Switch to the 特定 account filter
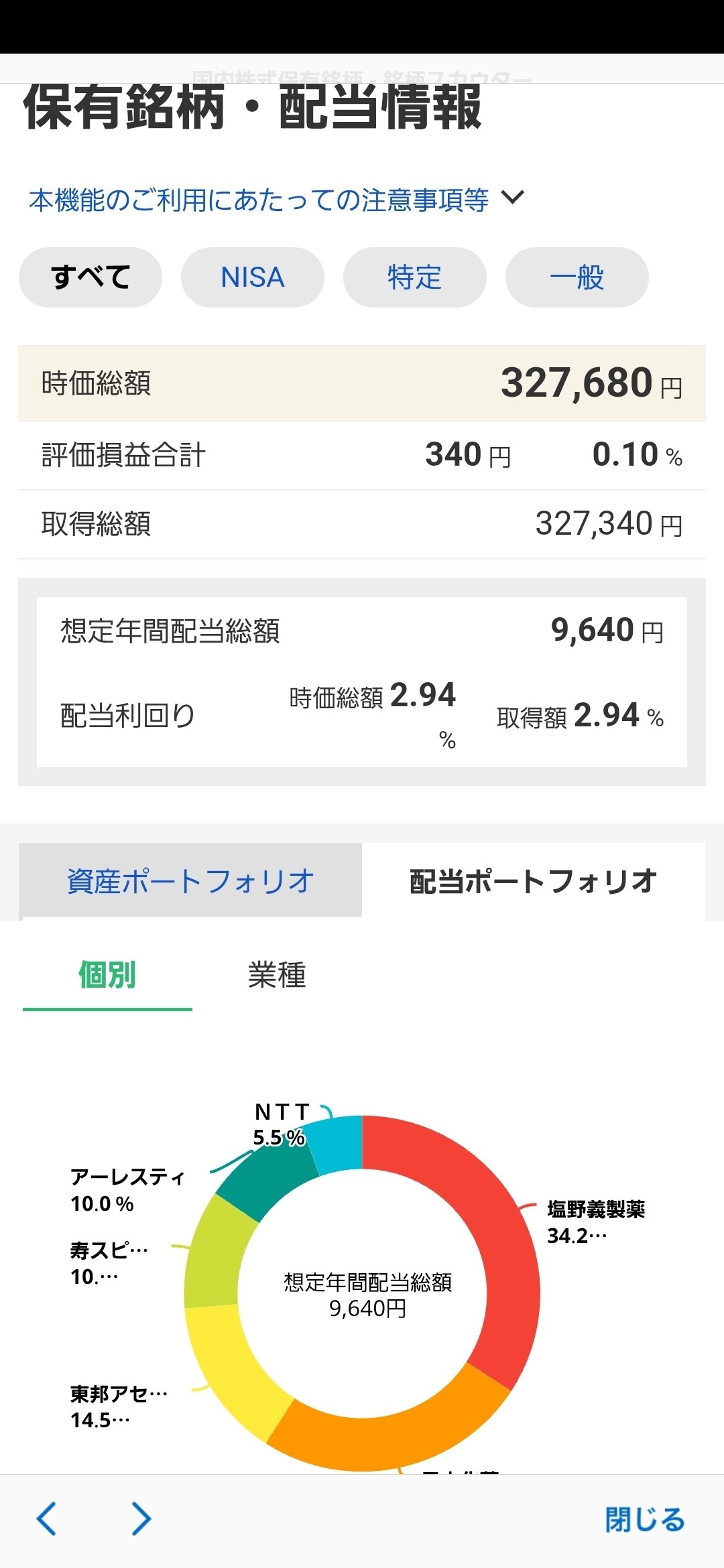 click(414, 277)
